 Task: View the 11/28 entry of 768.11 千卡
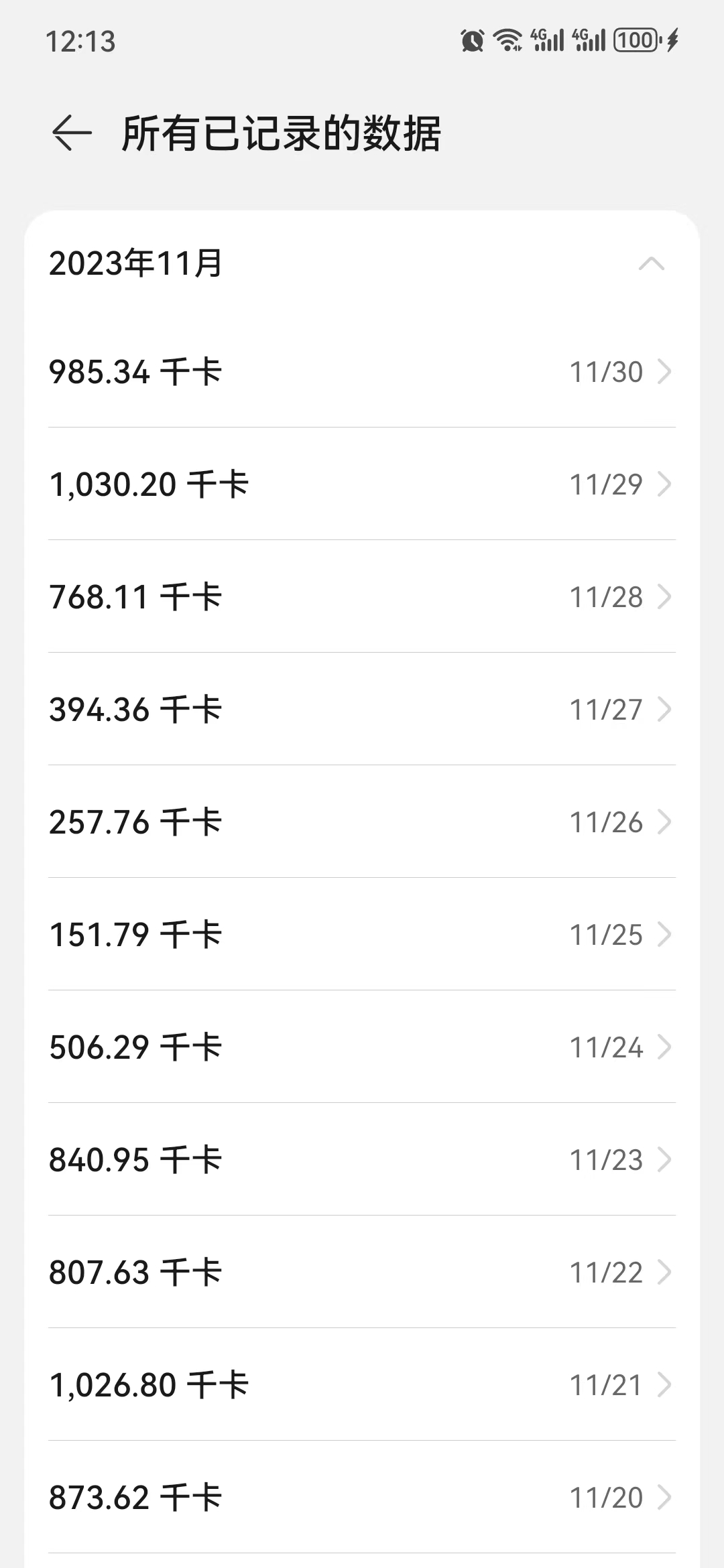(362, 597)
